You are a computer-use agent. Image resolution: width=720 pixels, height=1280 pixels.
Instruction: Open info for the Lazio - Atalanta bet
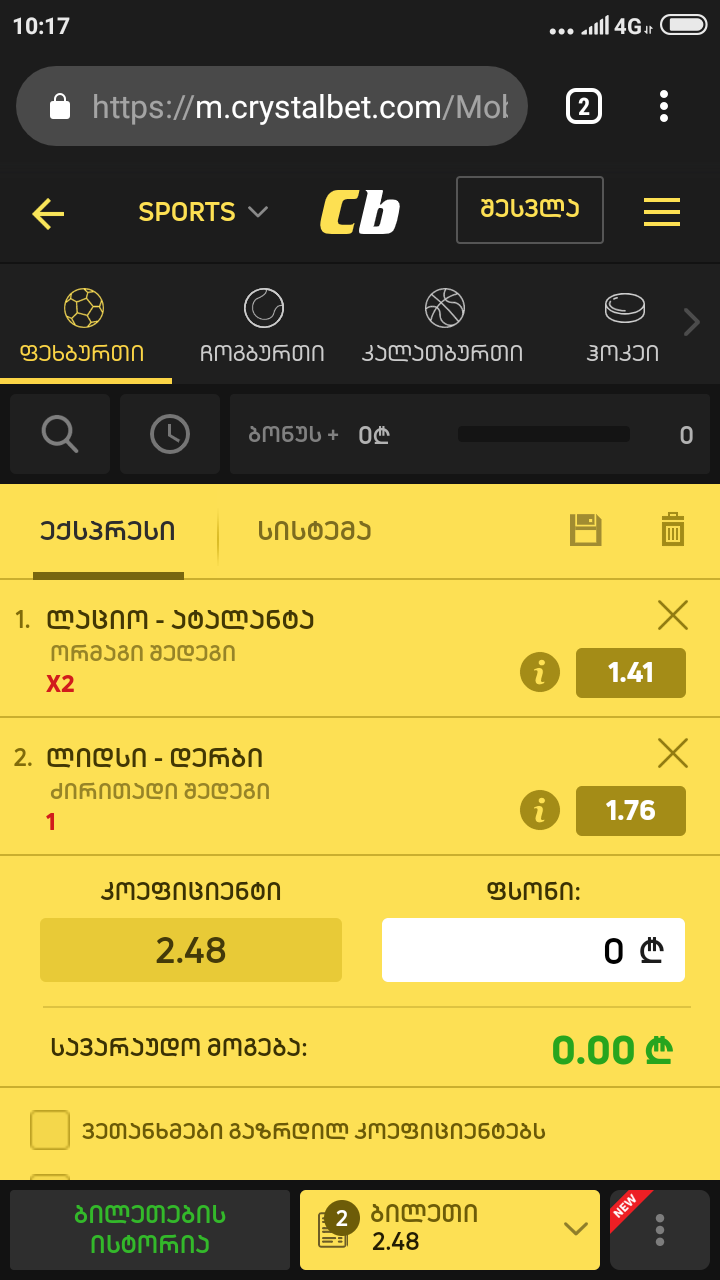540,673
